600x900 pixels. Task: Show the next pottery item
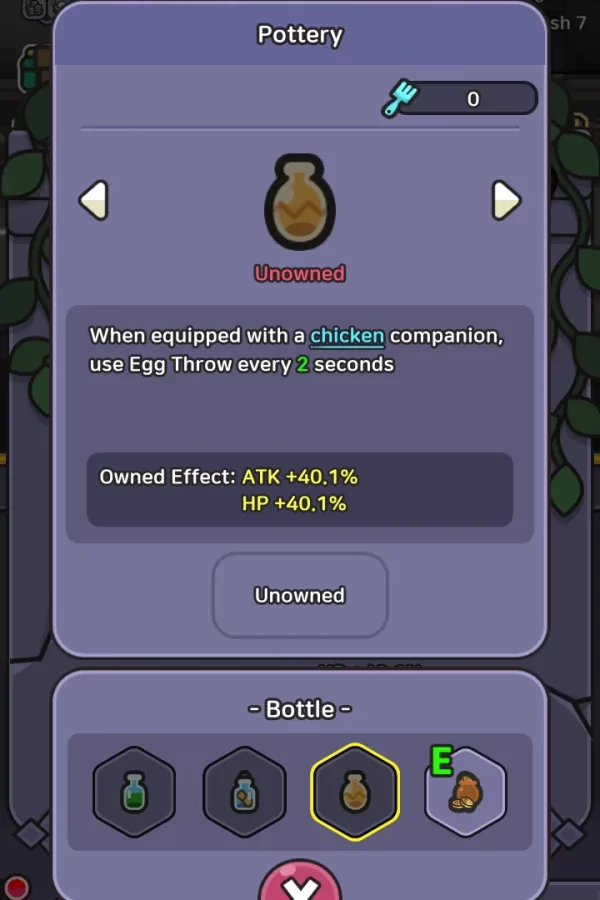pyautogui.click(x=506, y=200)
